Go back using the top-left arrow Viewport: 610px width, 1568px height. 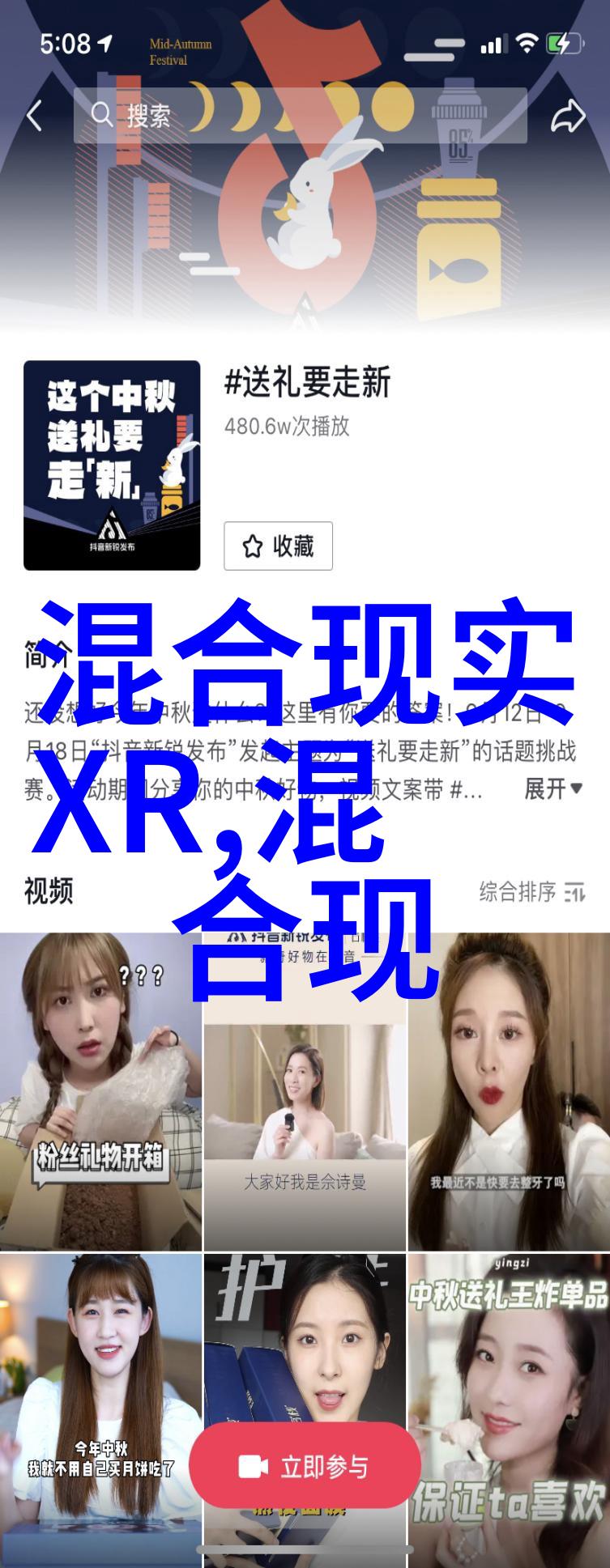point(35,116)
